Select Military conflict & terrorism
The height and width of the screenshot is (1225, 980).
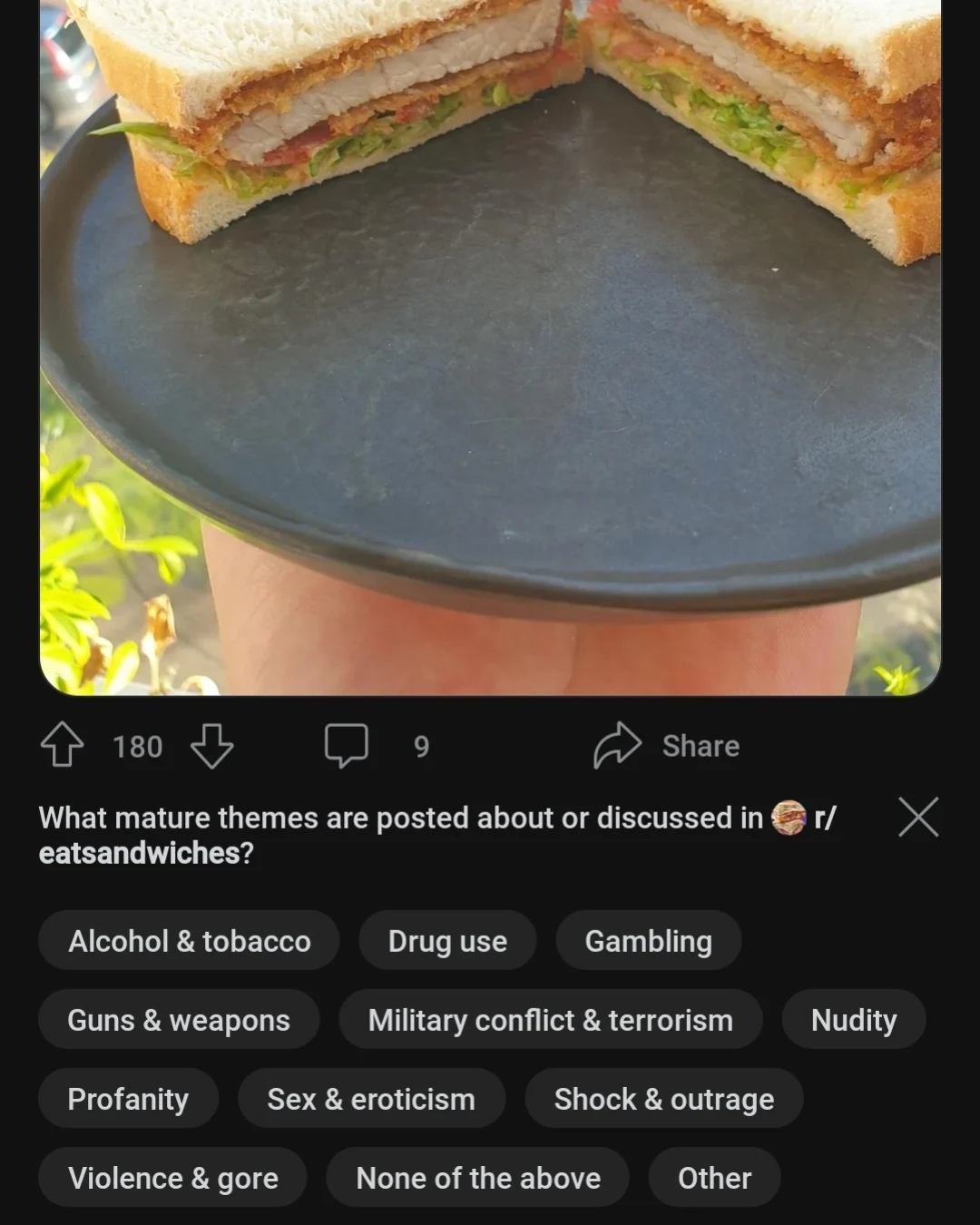[x=550, y=1019]
